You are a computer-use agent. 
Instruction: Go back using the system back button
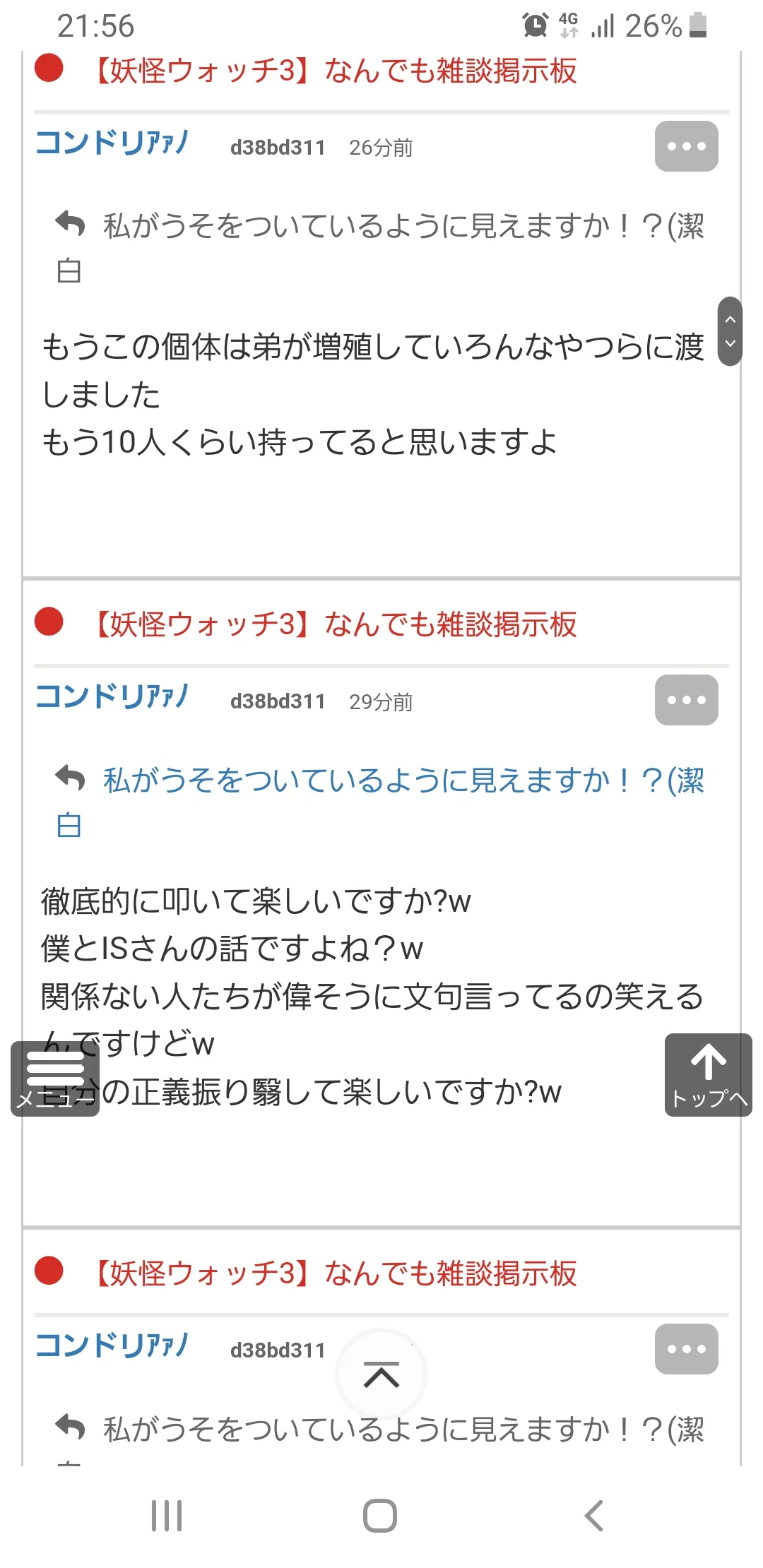point(593,1516)
